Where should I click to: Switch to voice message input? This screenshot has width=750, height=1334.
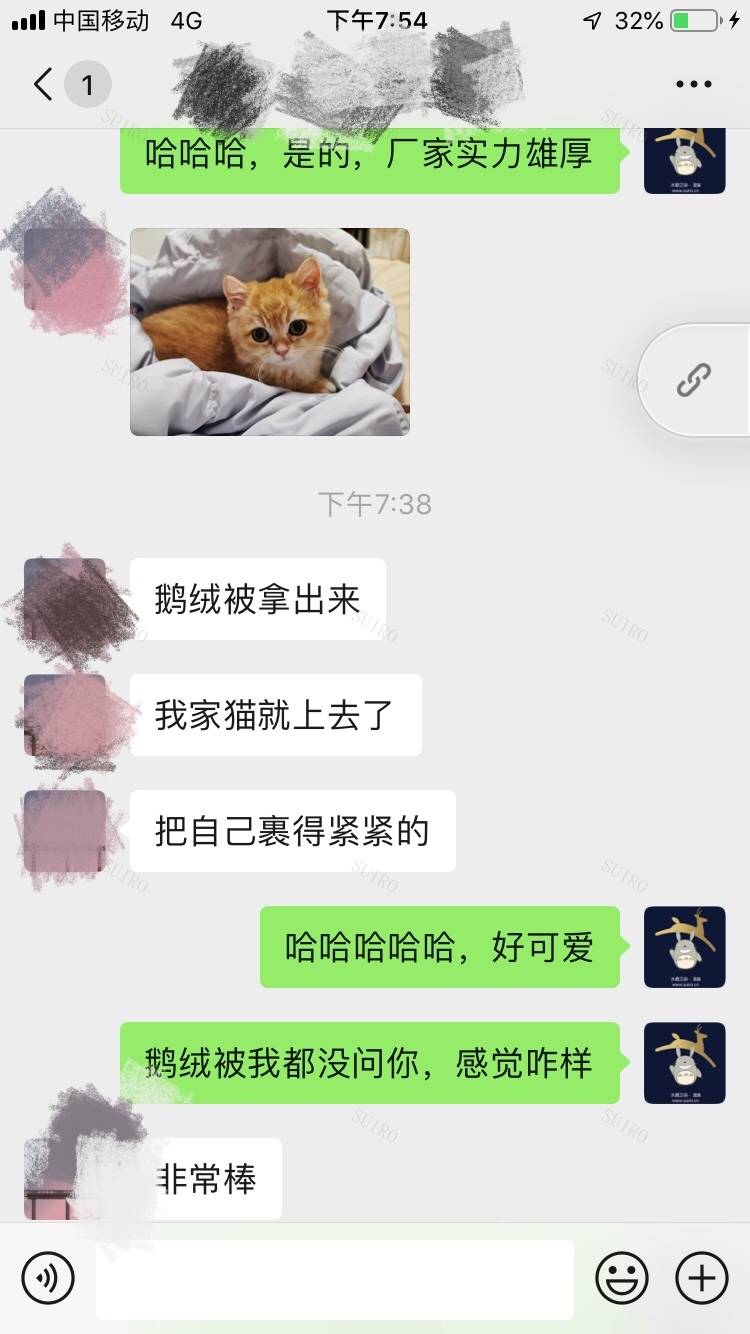tap(48, 1278)
